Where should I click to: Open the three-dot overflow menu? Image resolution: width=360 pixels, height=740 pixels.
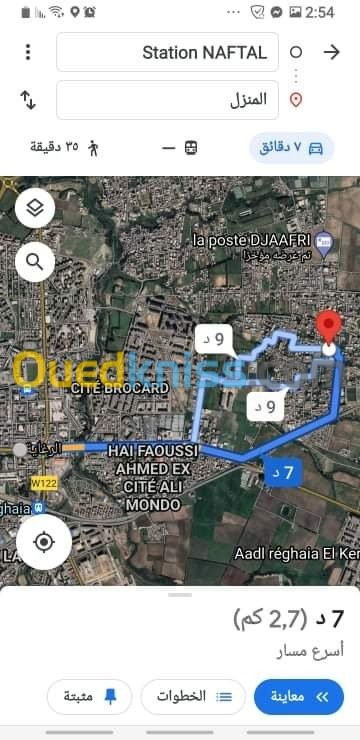[28, 52]
